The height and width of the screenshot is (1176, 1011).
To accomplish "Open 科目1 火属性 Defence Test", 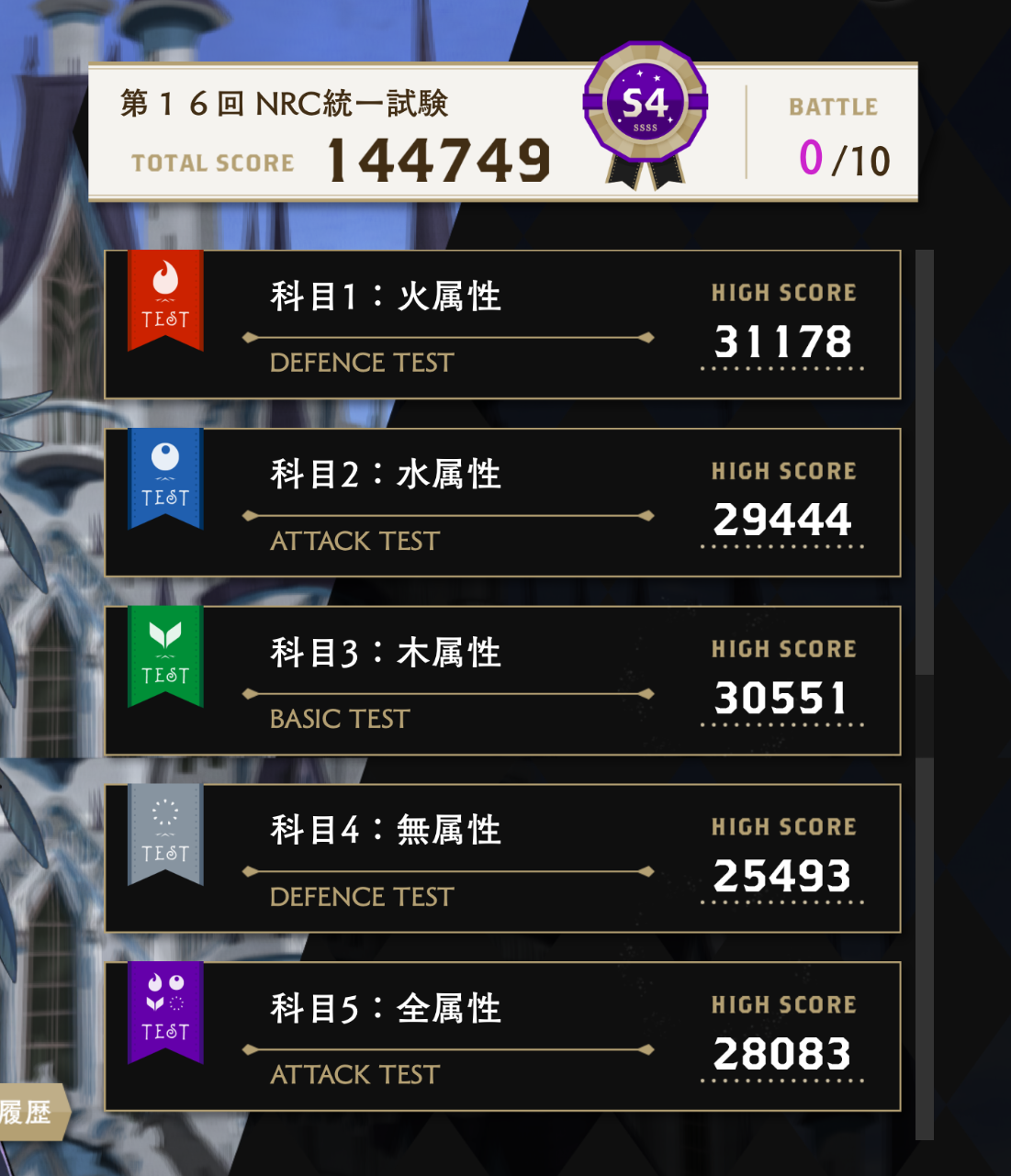I will [x=502, y=325].
